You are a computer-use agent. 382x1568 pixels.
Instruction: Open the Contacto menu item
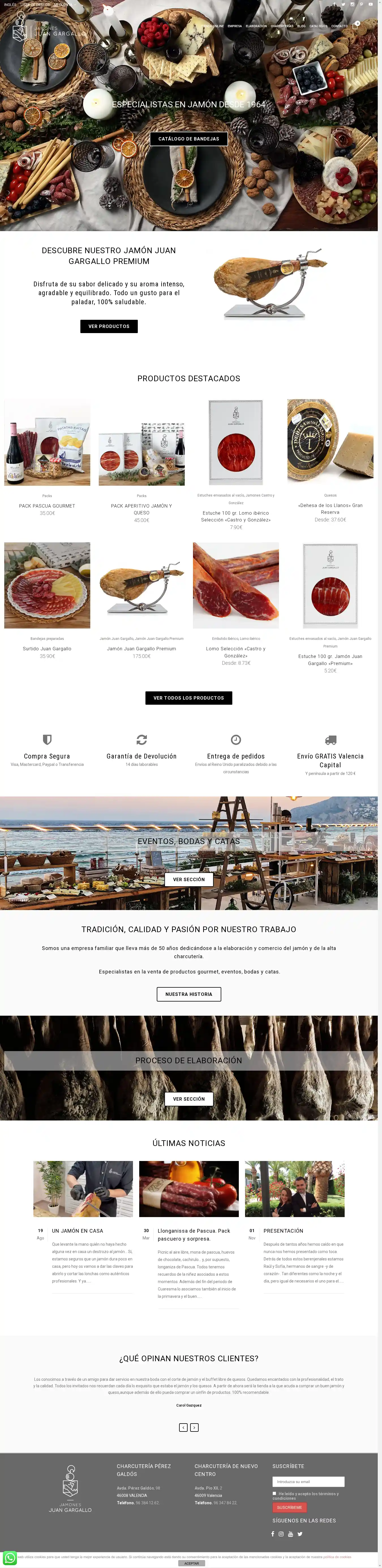pyautogui.click(x=340, y=26)
